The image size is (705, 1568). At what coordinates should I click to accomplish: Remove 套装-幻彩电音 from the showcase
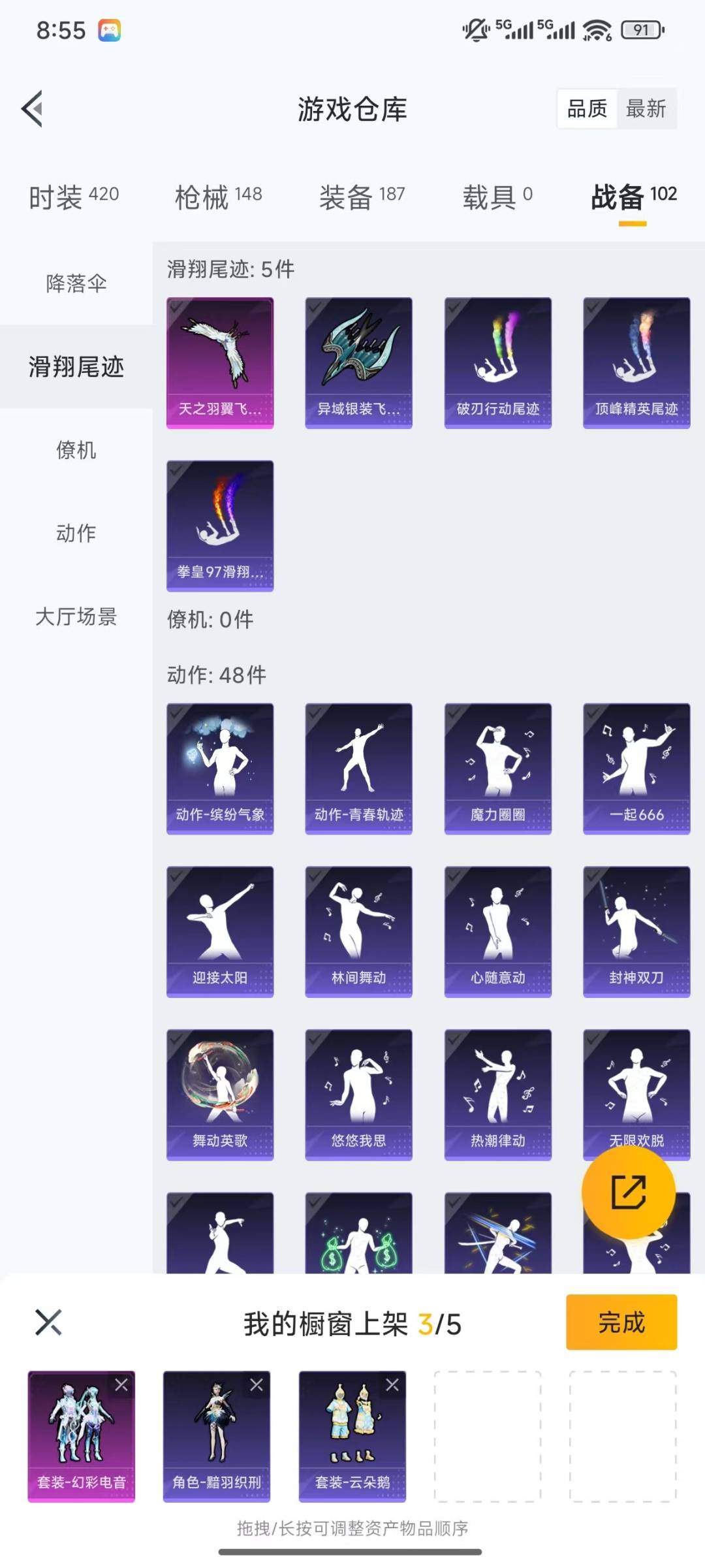121,1384
